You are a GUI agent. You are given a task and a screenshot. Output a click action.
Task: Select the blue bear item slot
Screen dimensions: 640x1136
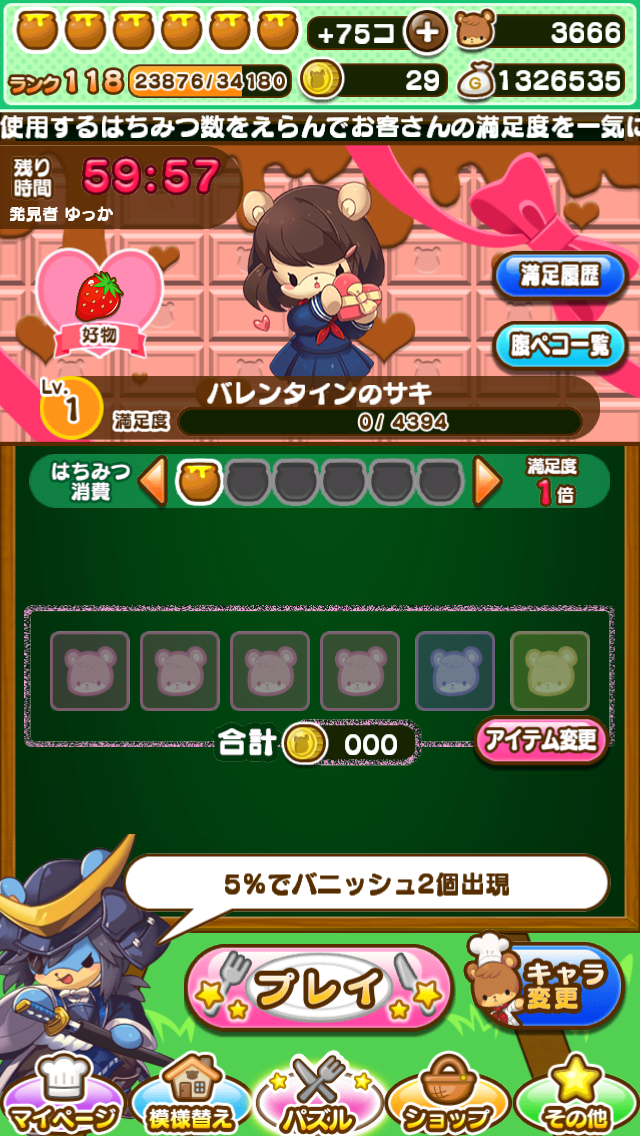(x=455, y=671)
